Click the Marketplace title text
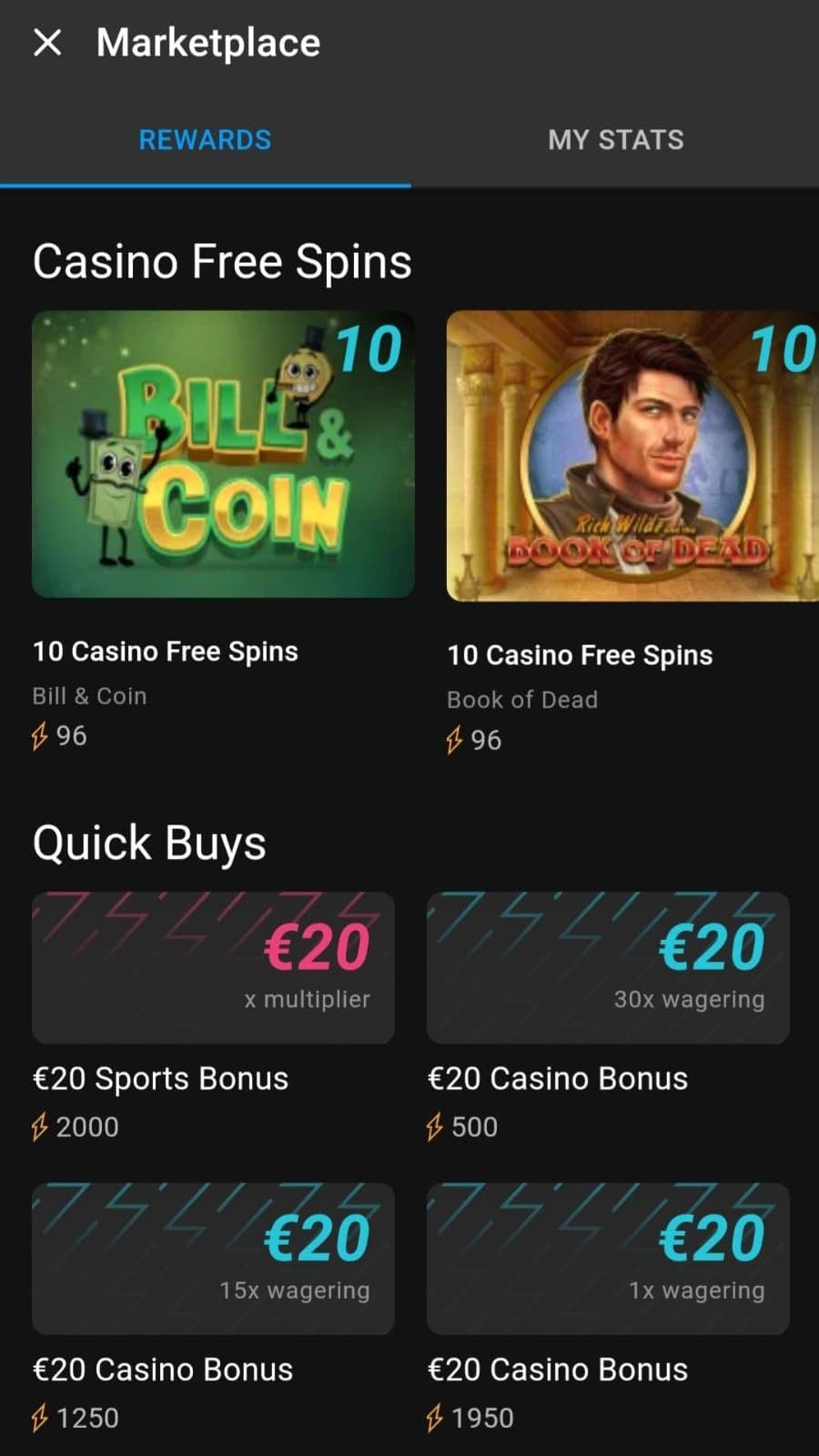 point(209,42)
